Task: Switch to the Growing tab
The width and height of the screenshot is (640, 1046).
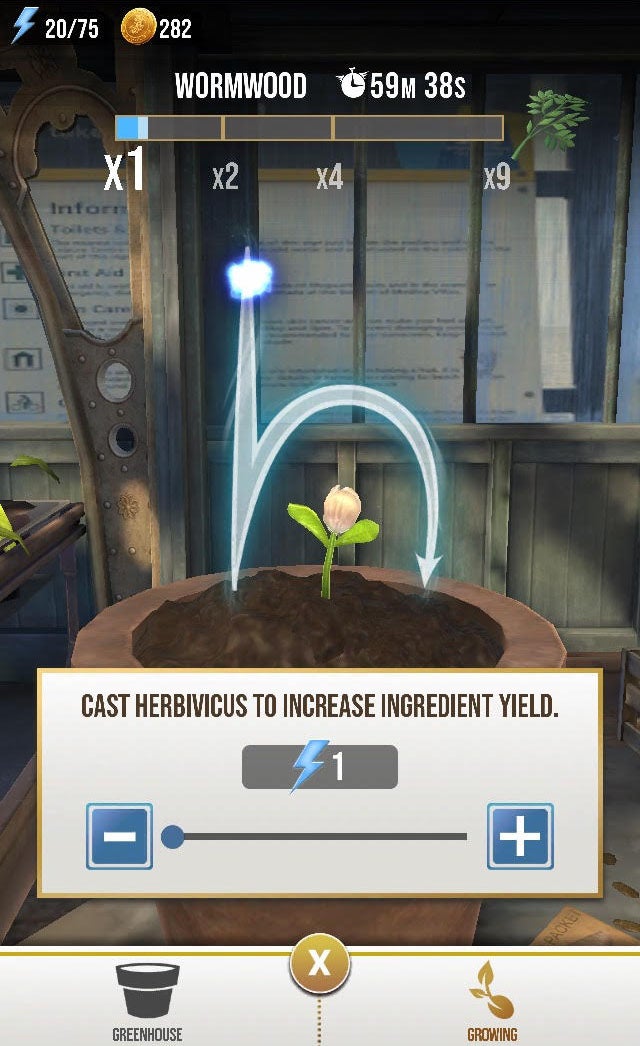Action: pos(492,1000)
